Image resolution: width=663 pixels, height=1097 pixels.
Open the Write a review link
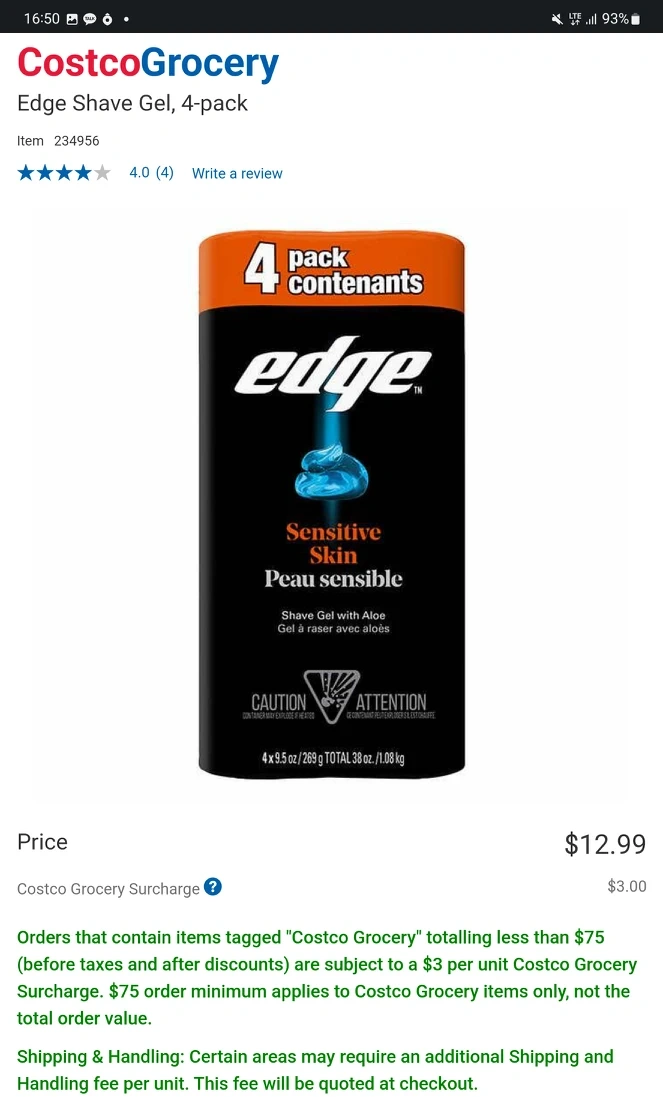[237, 174]
